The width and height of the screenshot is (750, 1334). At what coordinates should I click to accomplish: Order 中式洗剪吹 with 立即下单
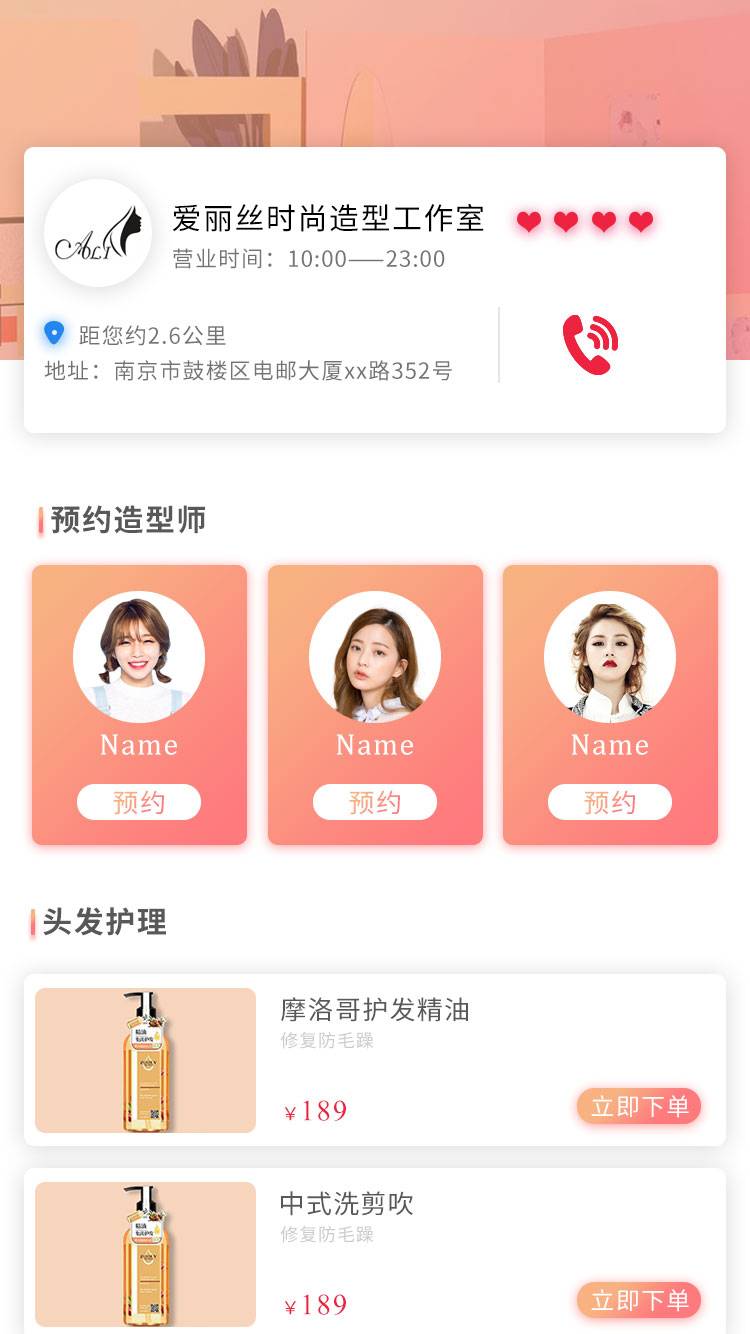point(639,1300)
